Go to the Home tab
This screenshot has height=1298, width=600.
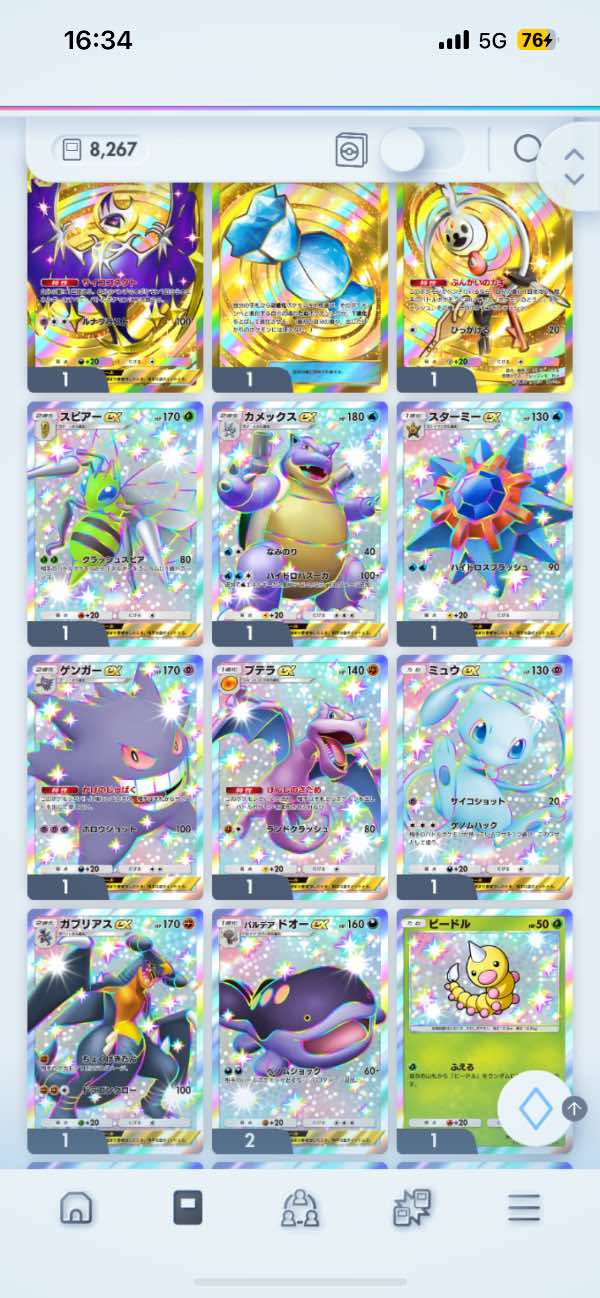(x=76, y=1209)
